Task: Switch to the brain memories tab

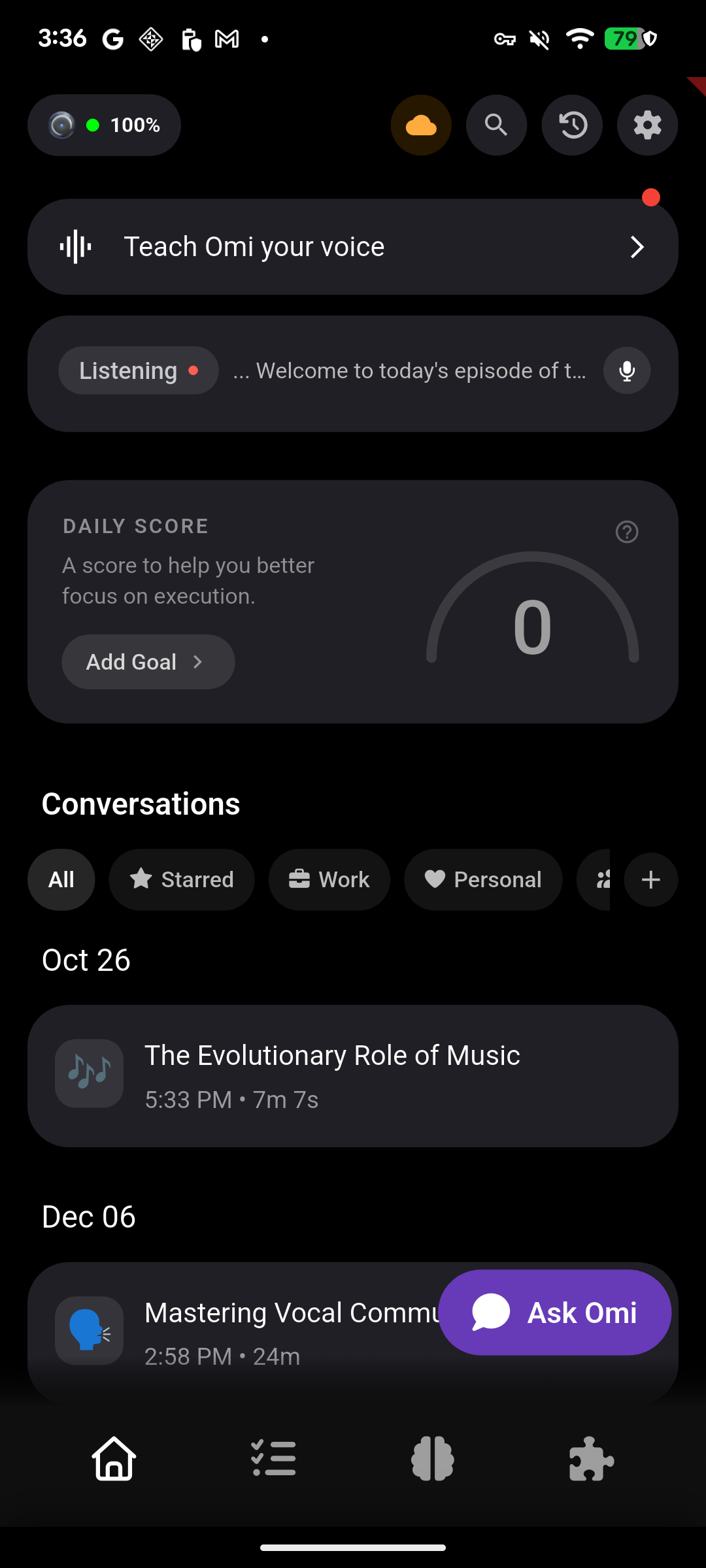Action: [433, 1458]
